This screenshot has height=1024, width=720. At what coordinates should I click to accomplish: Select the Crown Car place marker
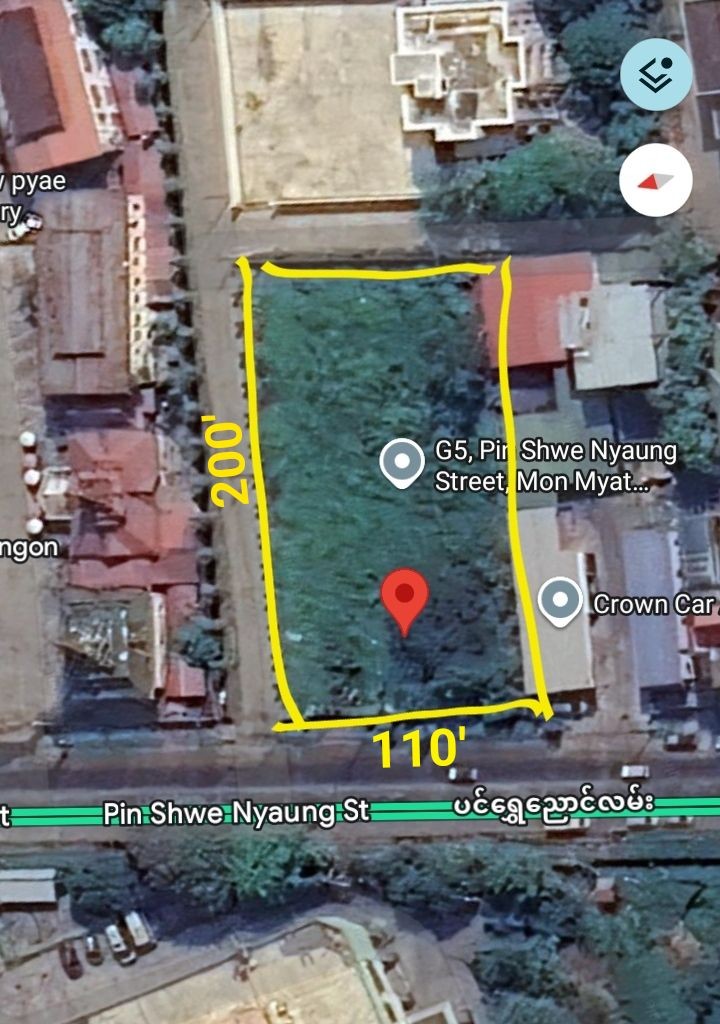560,601
